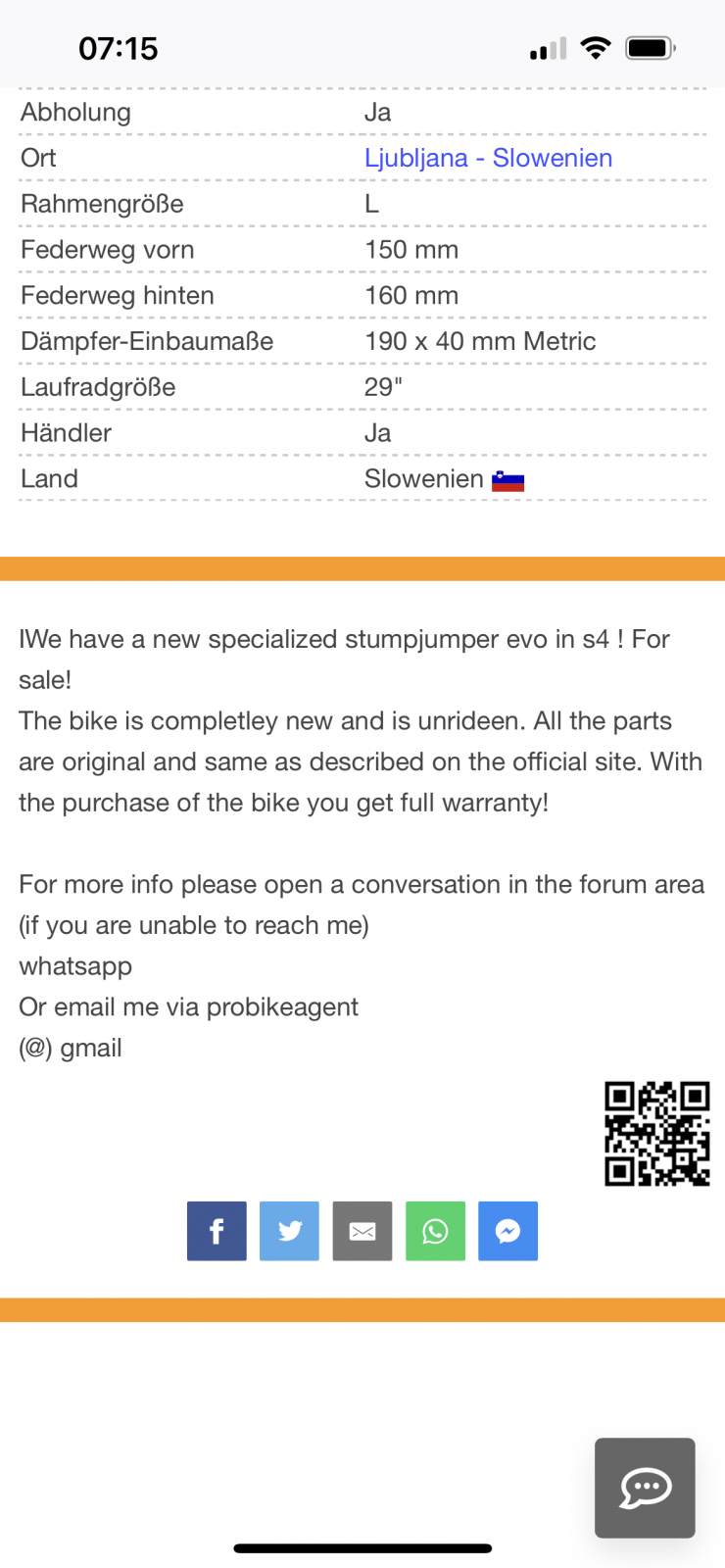This screenshot has width=725, height=1568.
Task: Share this listing via Messenger
Action: click(x=507, y=1231)
